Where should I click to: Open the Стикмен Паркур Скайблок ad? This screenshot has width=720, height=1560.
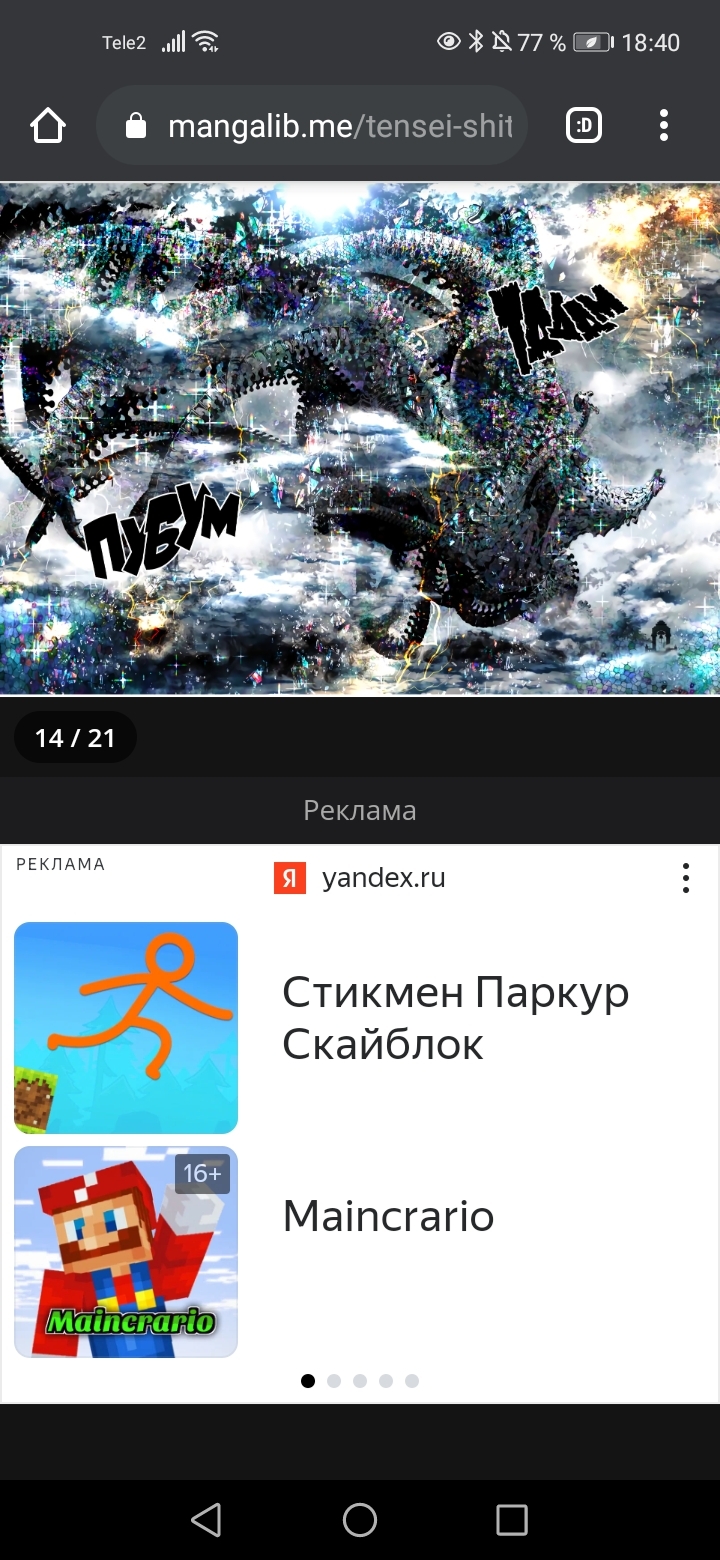coord(455,1018)
